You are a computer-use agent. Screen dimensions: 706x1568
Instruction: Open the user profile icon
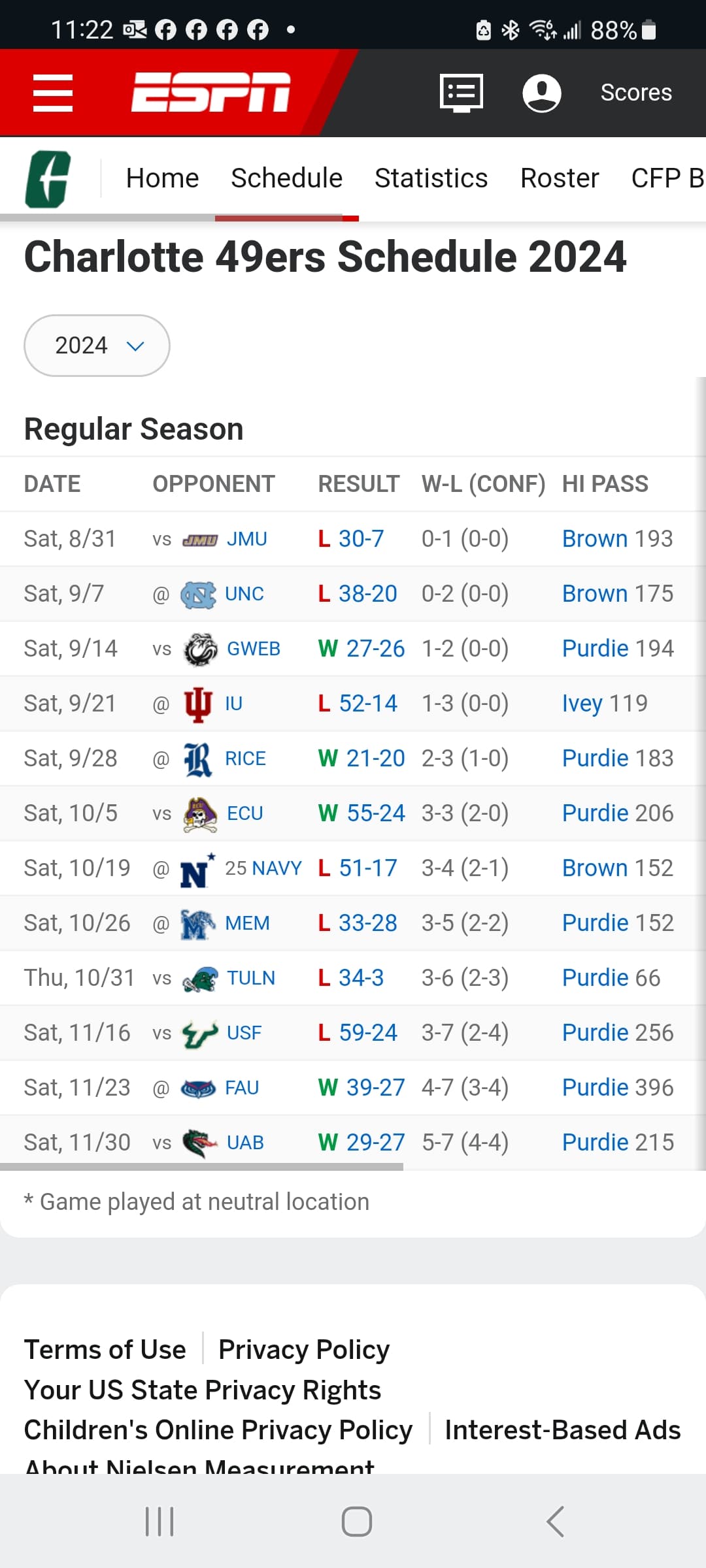tap(542, 93)
